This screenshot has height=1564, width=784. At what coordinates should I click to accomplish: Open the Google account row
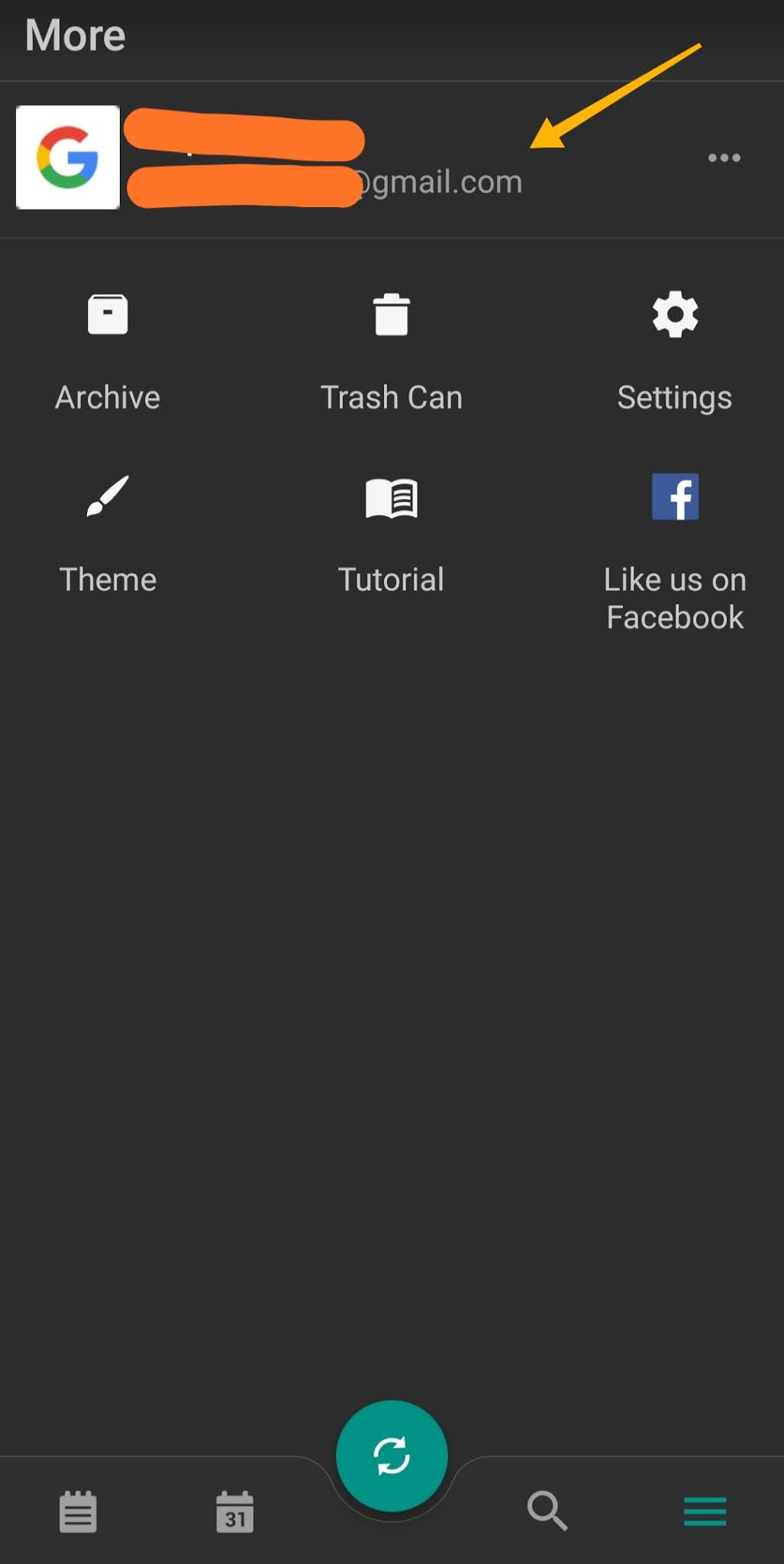click(392, 159)
